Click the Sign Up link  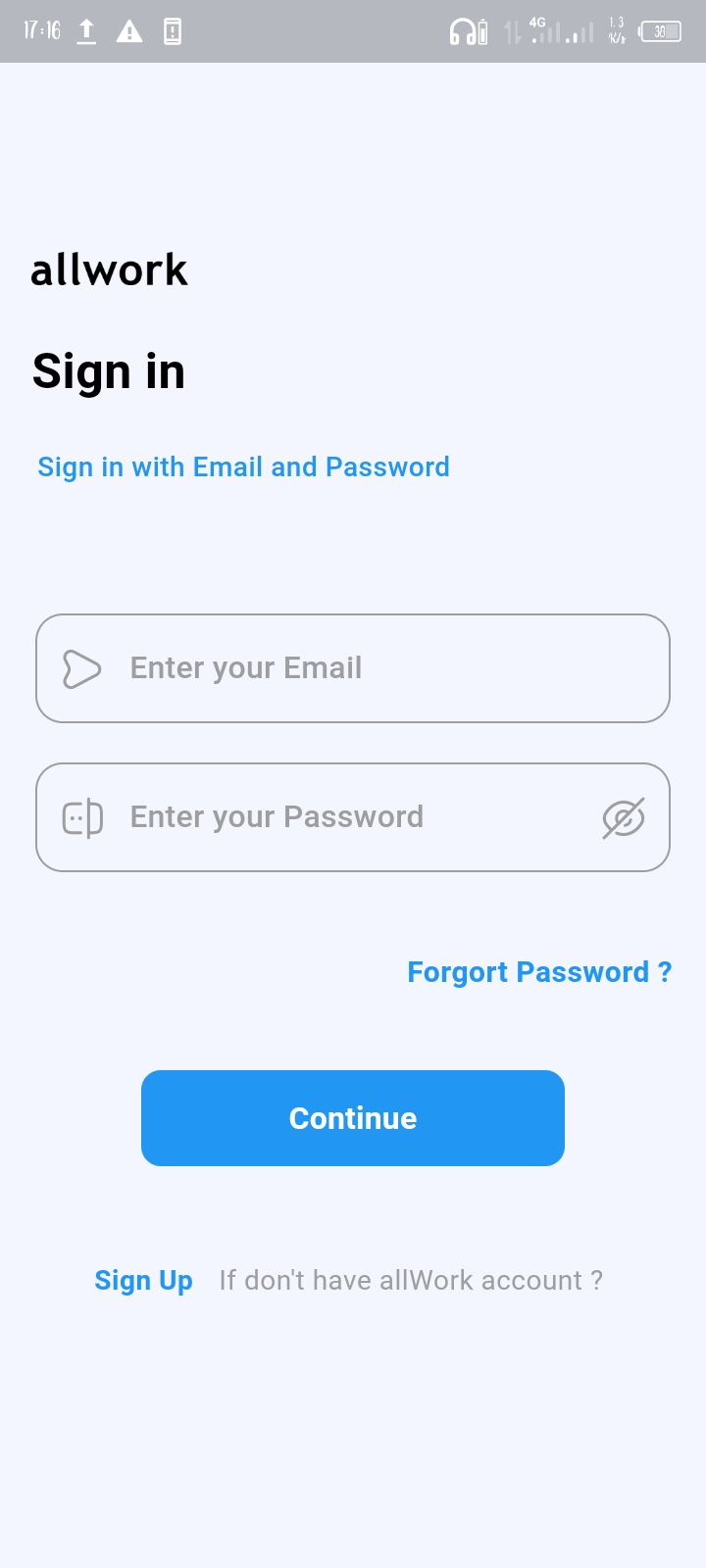point(143,1280)
